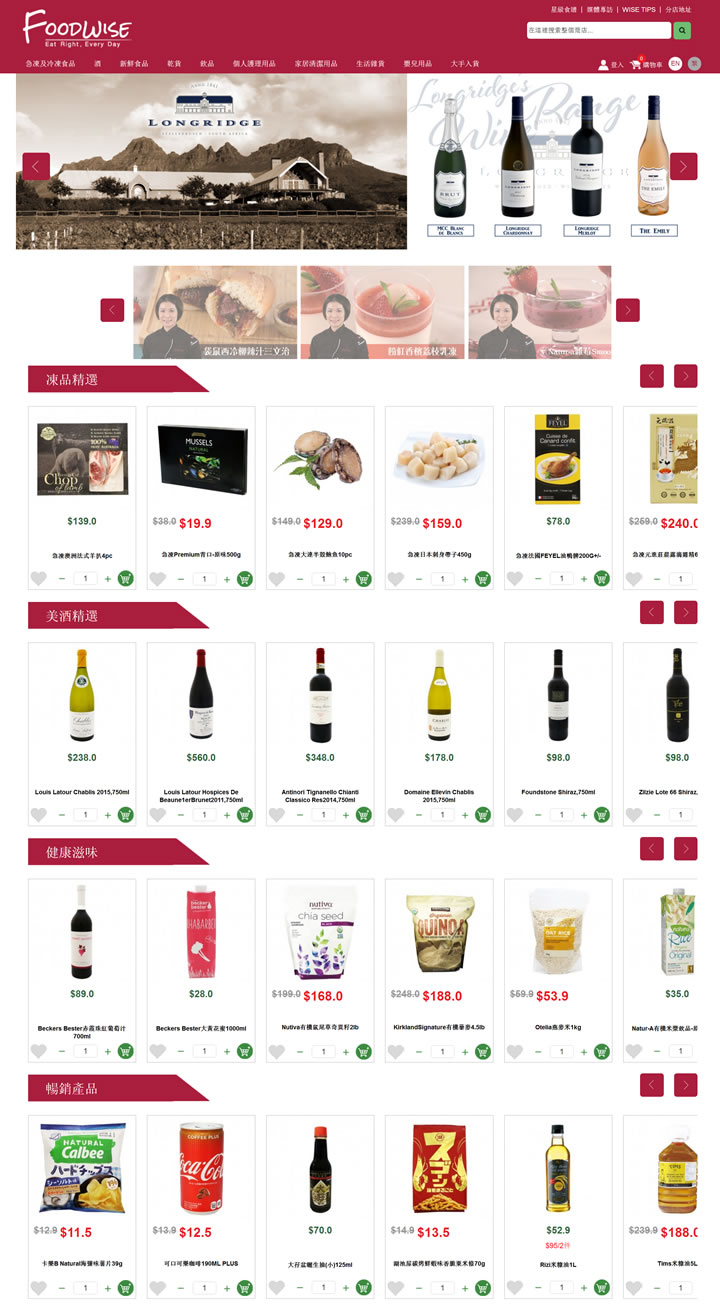Show next Longridge banner slide

coord(683,166)
